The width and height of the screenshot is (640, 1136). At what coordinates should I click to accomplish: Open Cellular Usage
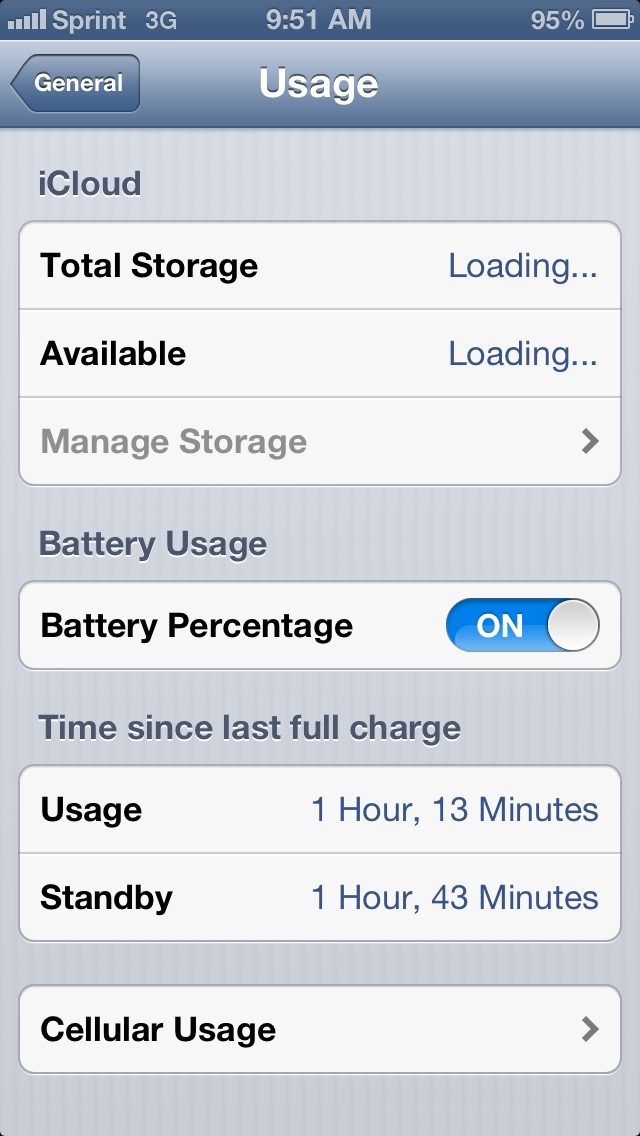coord(320,1029)
